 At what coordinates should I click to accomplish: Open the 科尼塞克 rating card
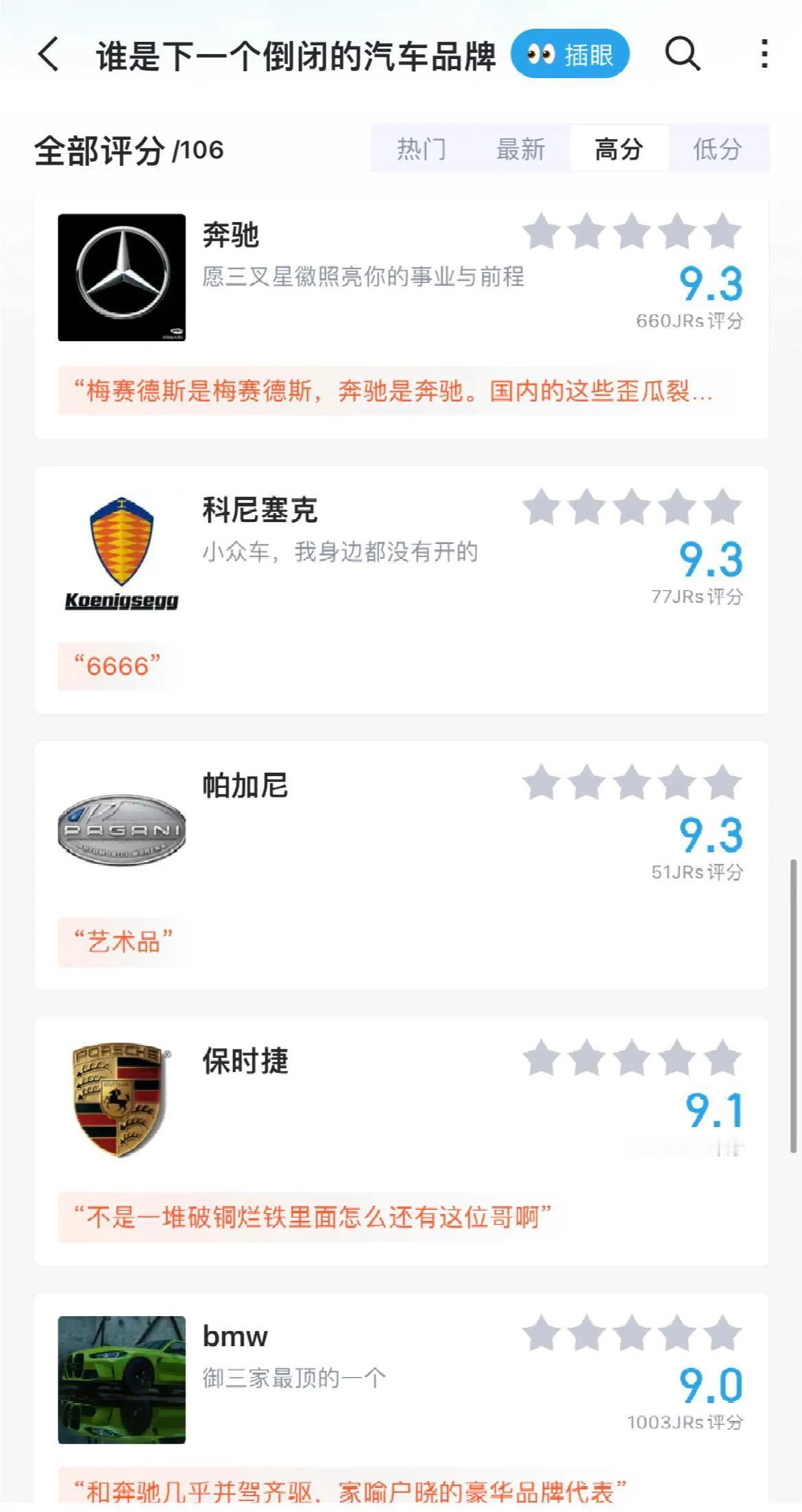[401, 590]
